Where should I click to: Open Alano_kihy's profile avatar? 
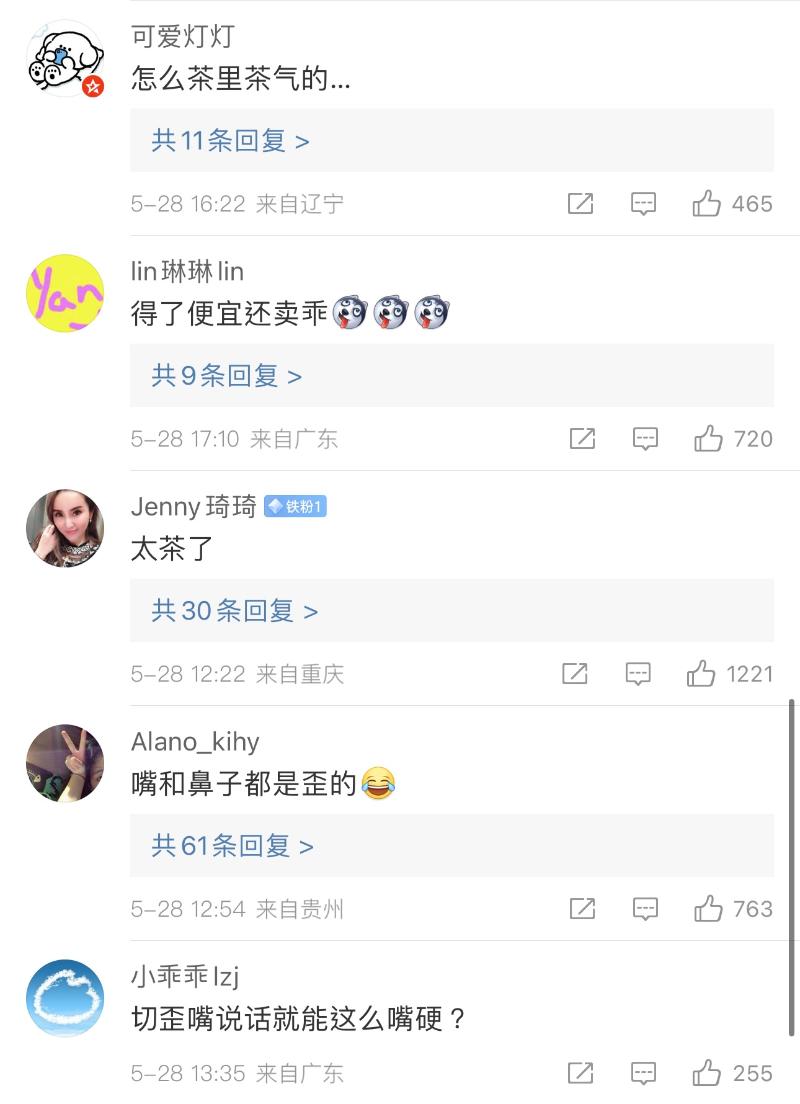click(64, 763)
